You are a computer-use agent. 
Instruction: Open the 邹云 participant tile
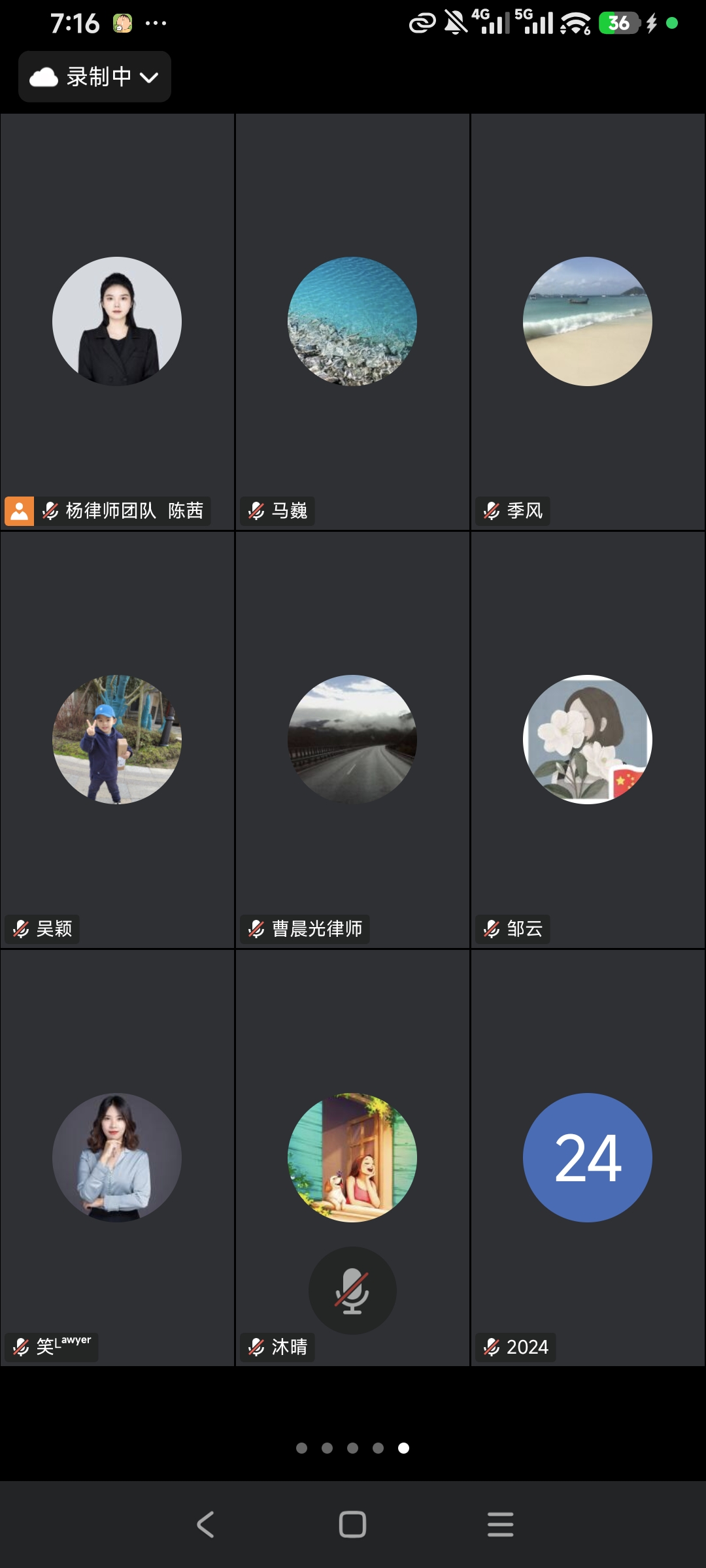pos(588,740)
